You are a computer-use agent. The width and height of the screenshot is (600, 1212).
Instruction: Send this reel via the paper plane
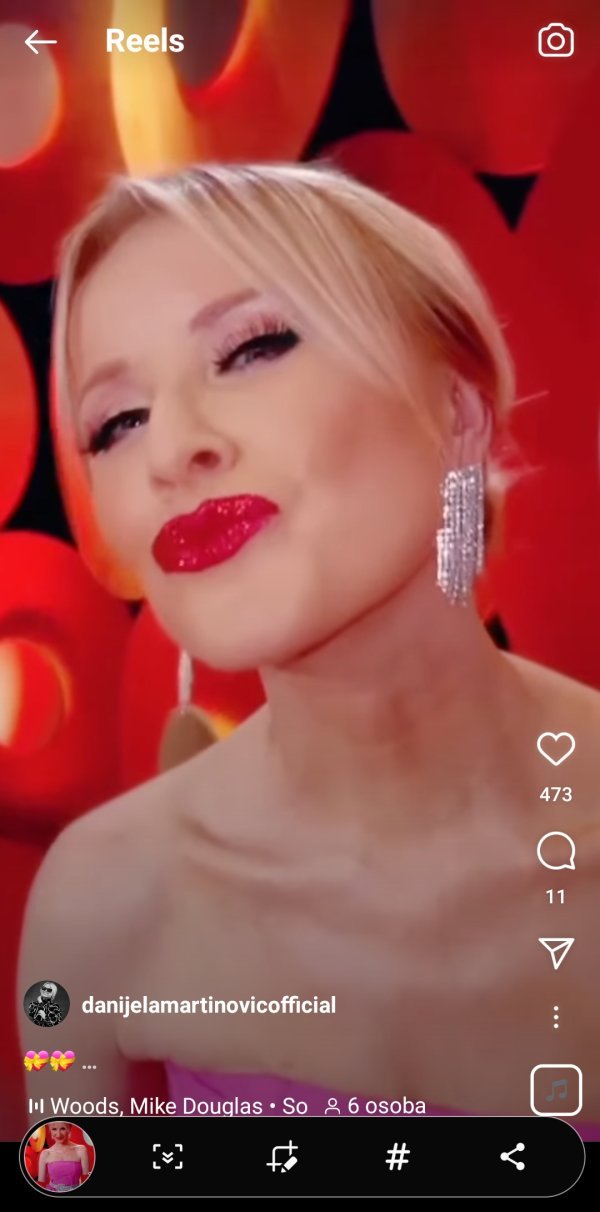point(556,952)
